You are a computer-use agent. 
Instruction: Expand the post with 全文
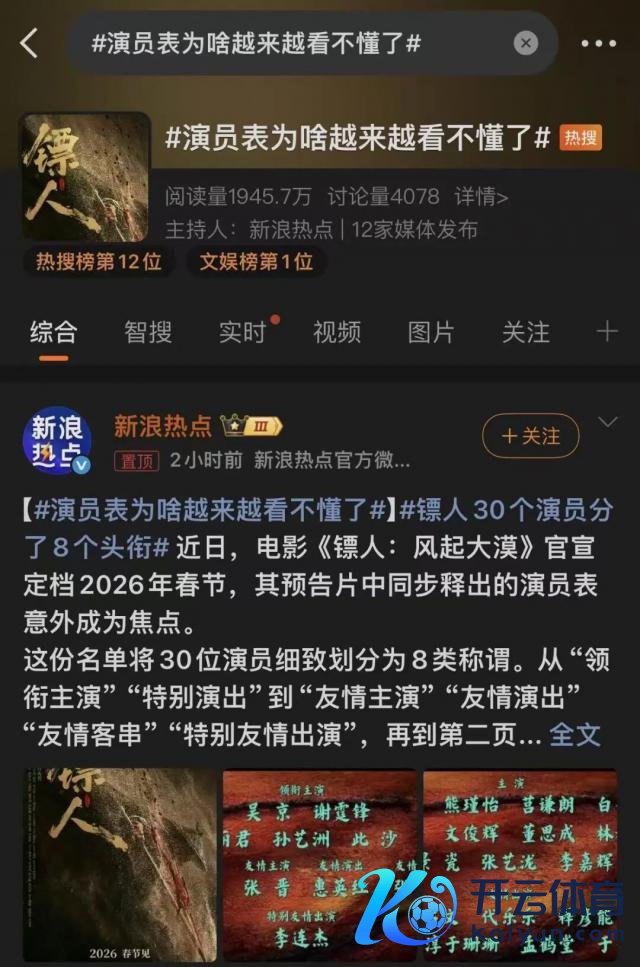point(575,735)
